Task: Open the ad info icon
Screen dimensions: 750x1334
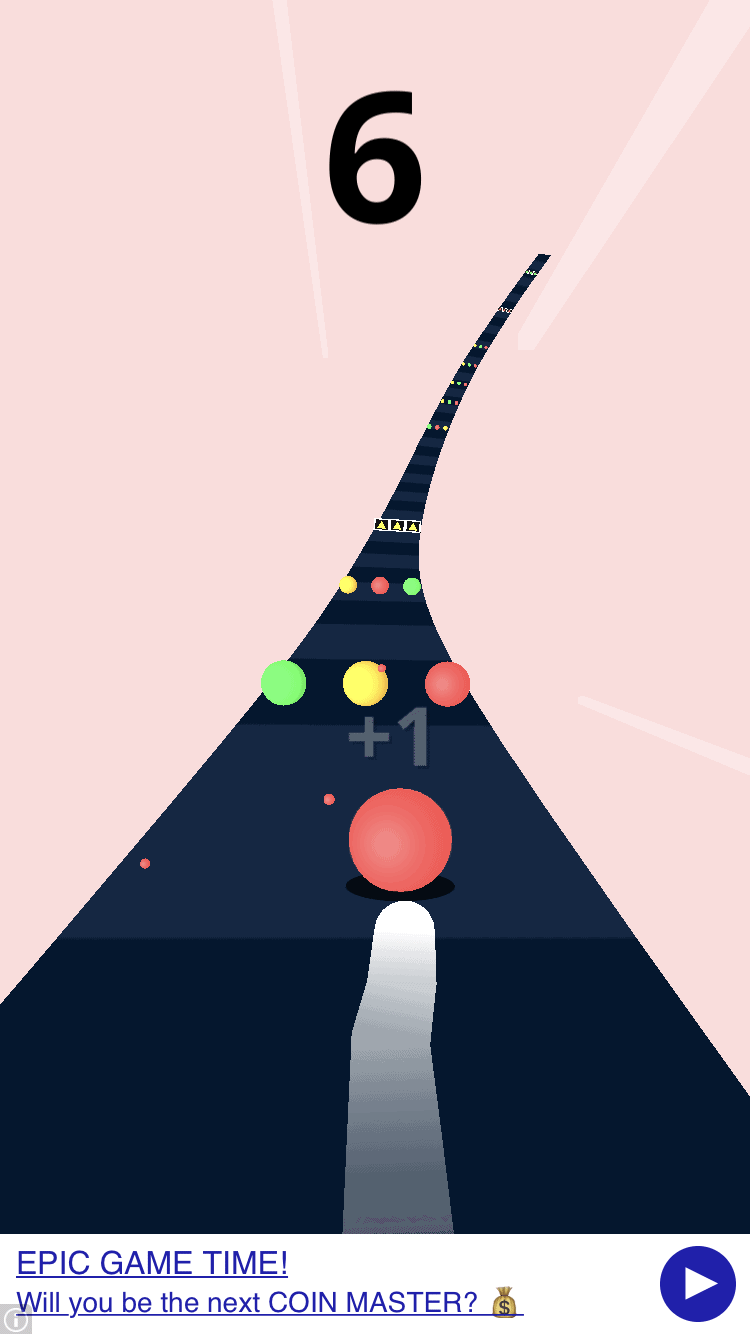Action: 14,1320
